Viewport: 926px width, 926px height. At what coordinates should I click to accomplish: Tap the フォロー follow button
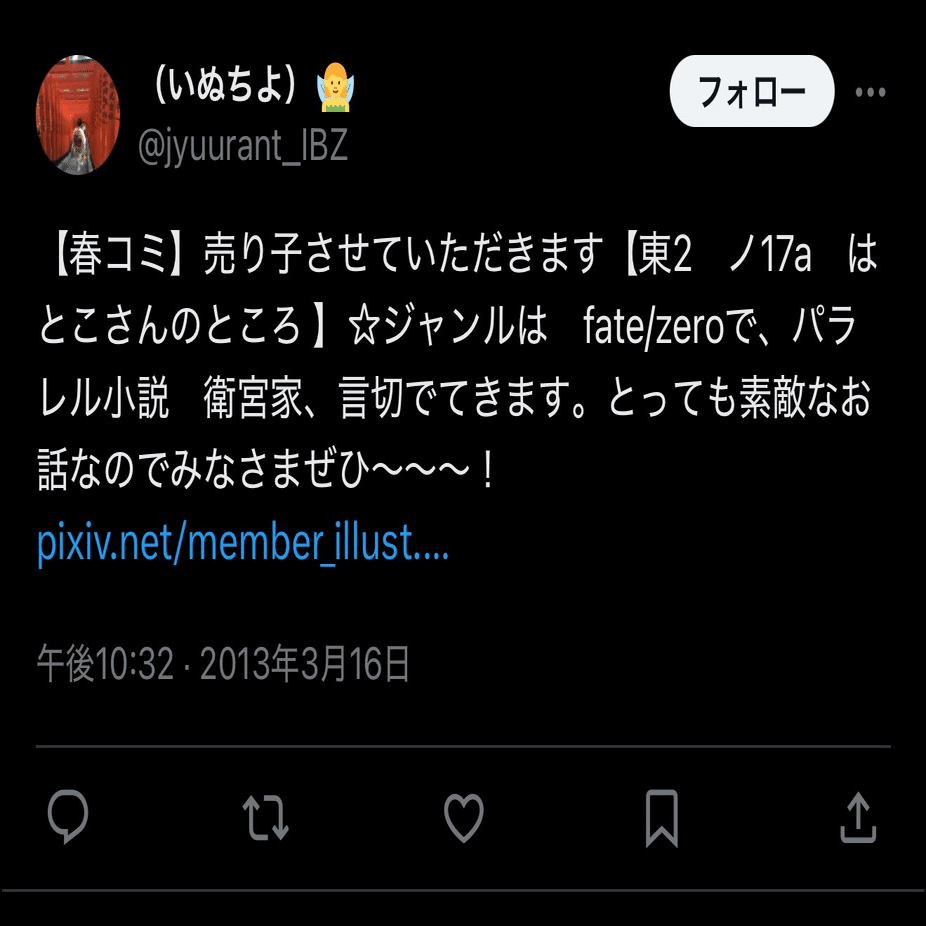click(x=751, y=92)
